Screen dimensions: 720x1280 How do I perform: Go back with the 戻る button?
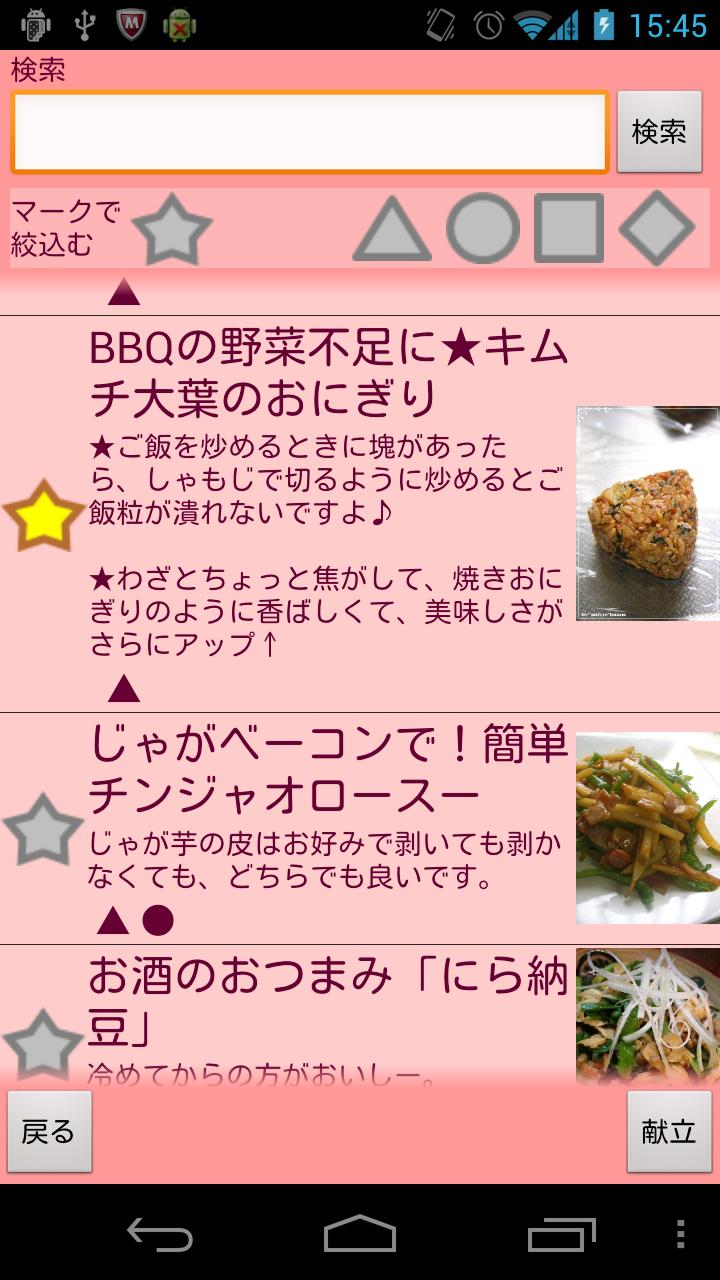[49, 1131]
